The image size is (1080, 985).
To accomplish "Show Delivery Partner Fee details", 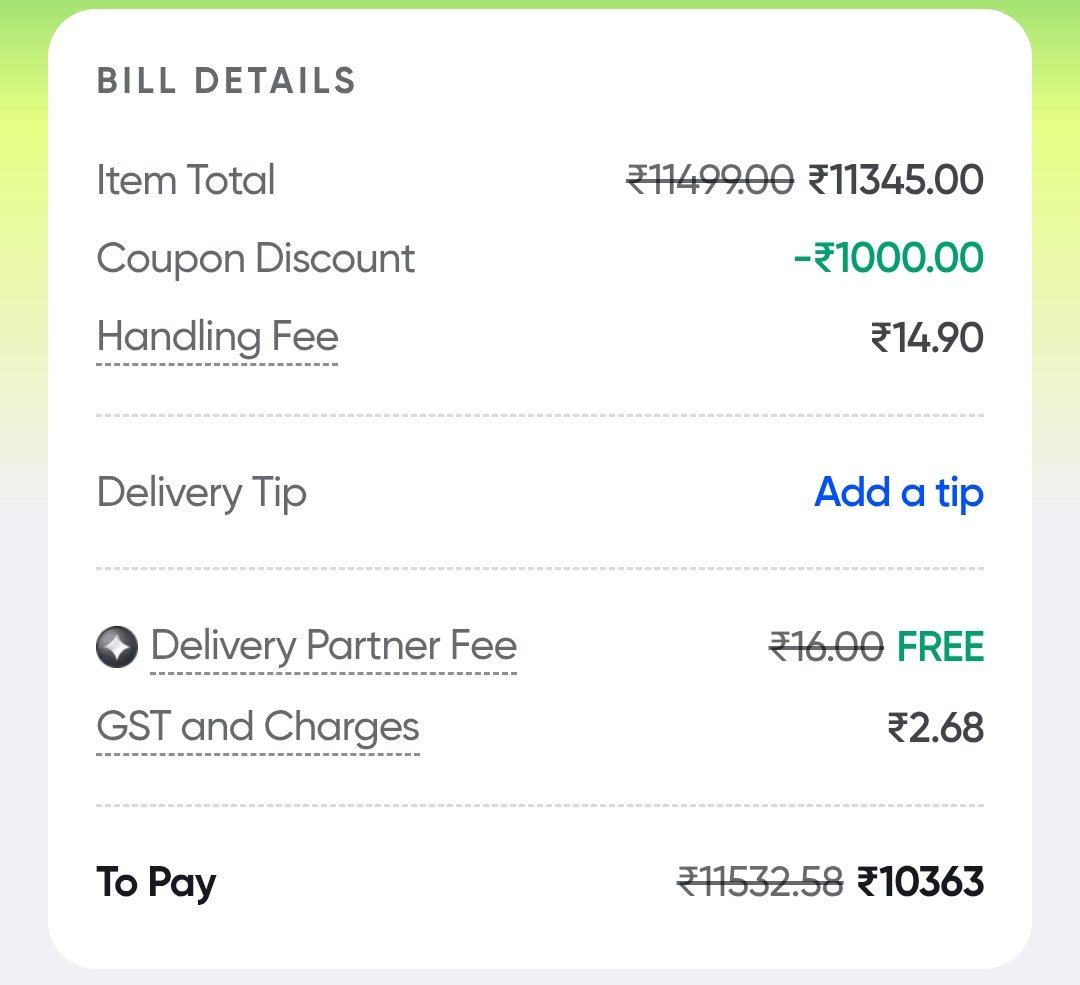I will click(x=333, y=646).
